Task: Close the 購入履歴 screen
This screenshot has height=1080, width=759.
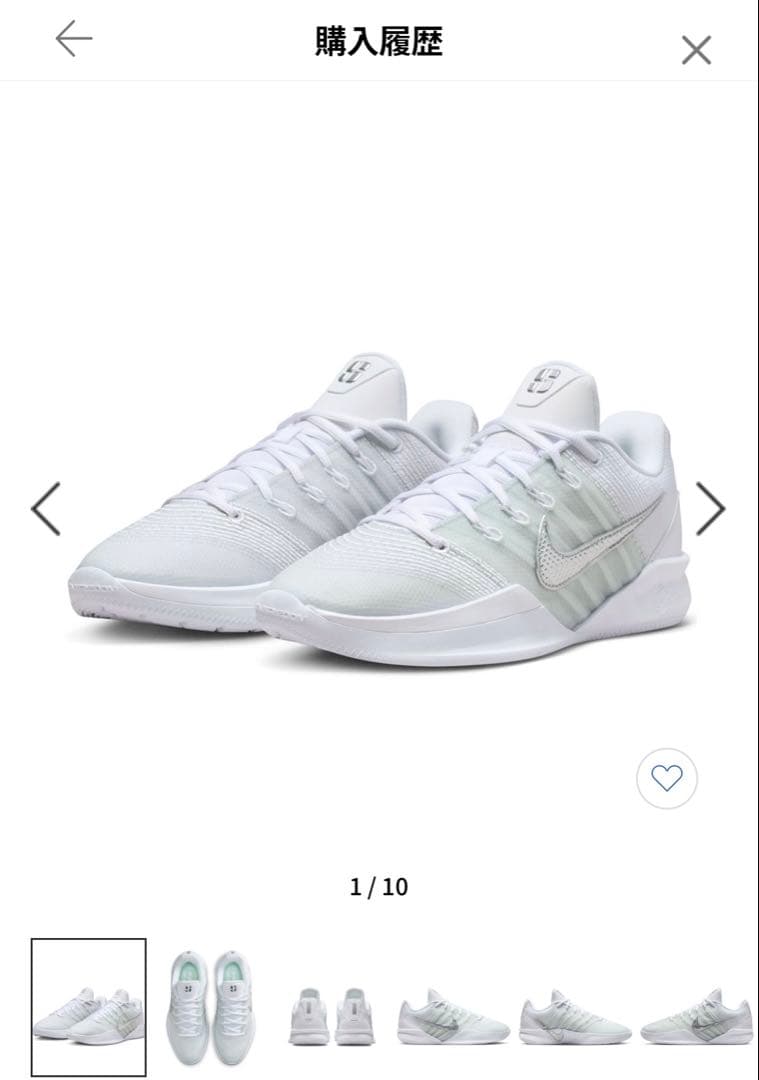Action: click(696, 49)
